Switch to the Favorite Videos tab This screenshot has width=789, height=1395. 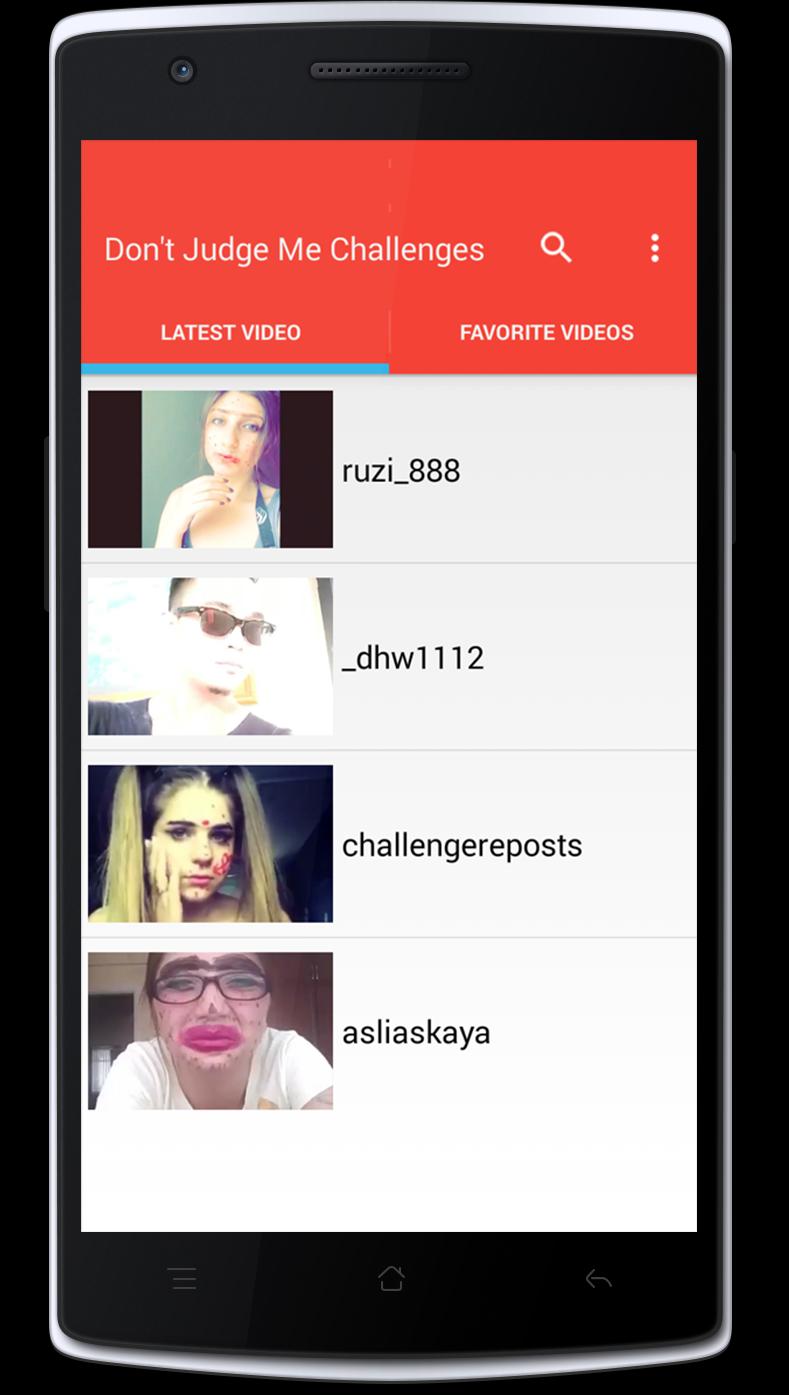pyautogui.click(x=546, y=333)
